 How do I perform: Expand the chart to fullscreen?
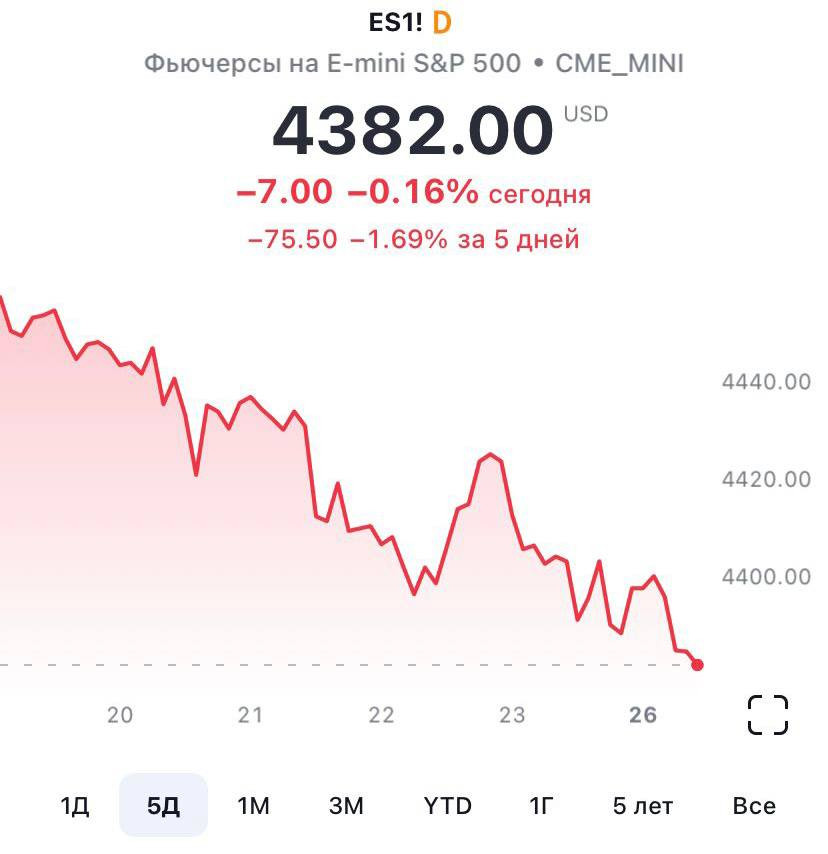click(x=768, y=715)
